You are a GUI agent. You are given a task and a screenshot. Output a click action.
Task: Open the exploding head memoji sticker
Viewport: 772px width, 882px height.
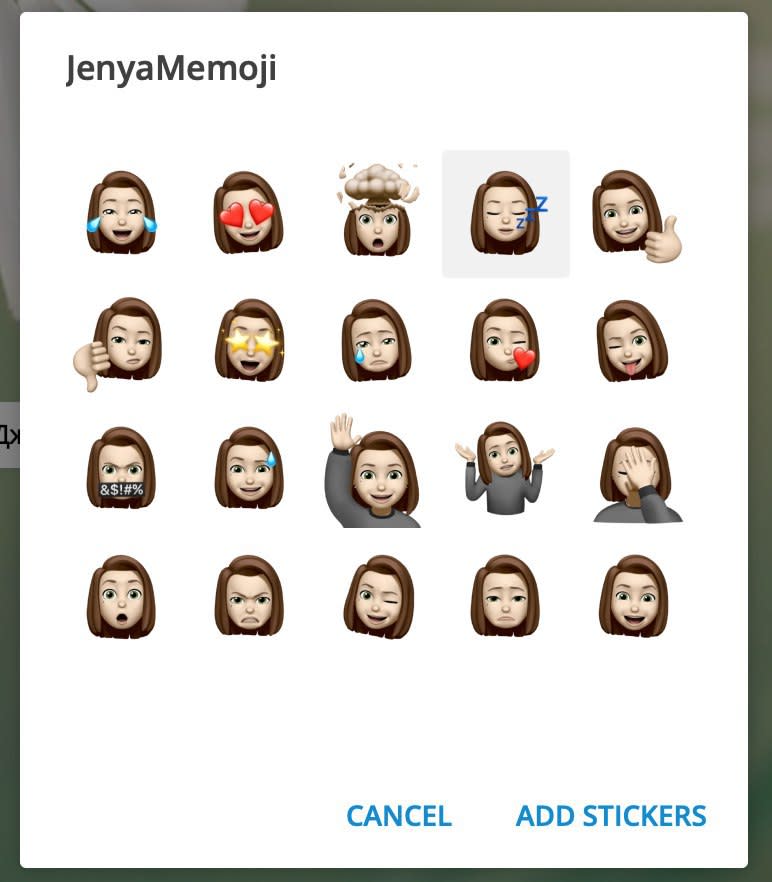[x=377, y=210]
